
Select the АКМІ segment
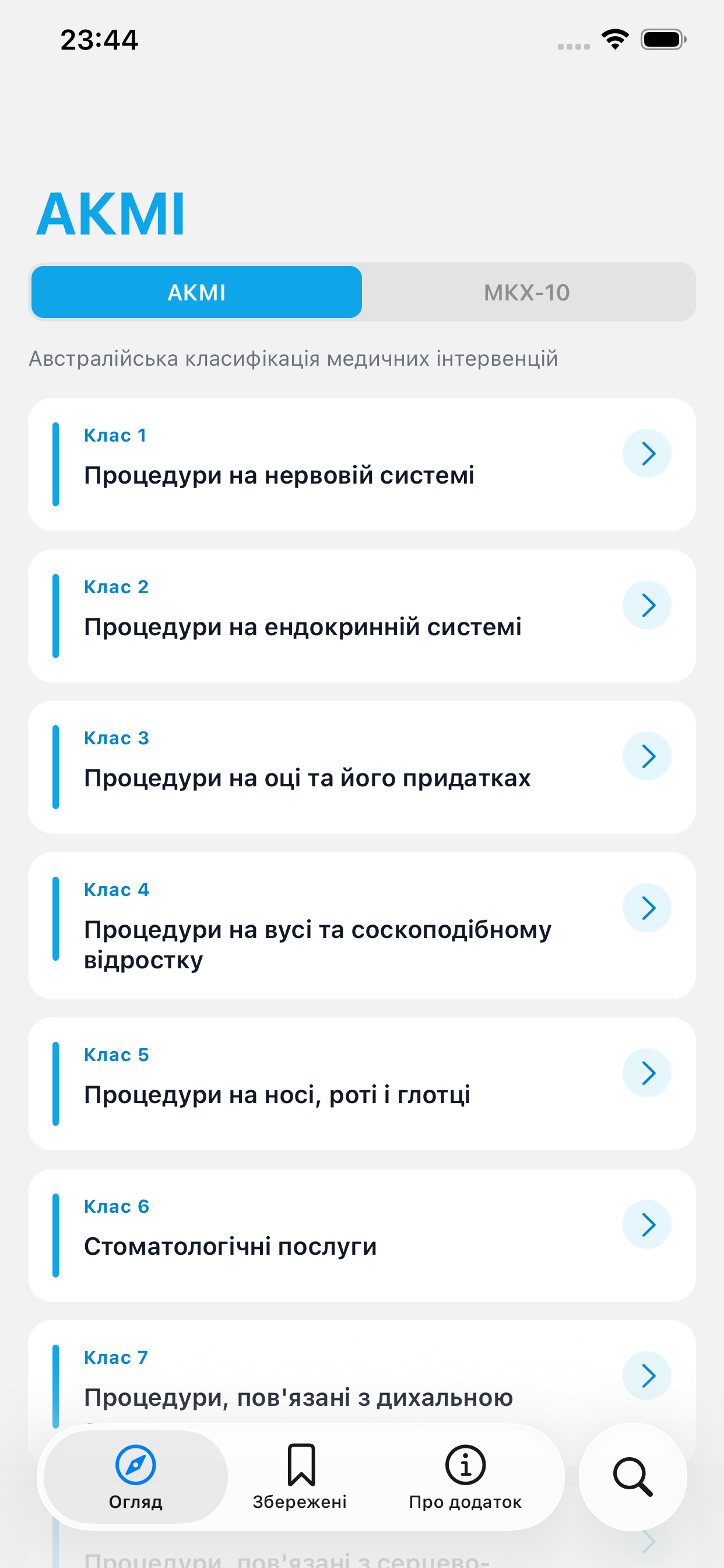point(196,292)
